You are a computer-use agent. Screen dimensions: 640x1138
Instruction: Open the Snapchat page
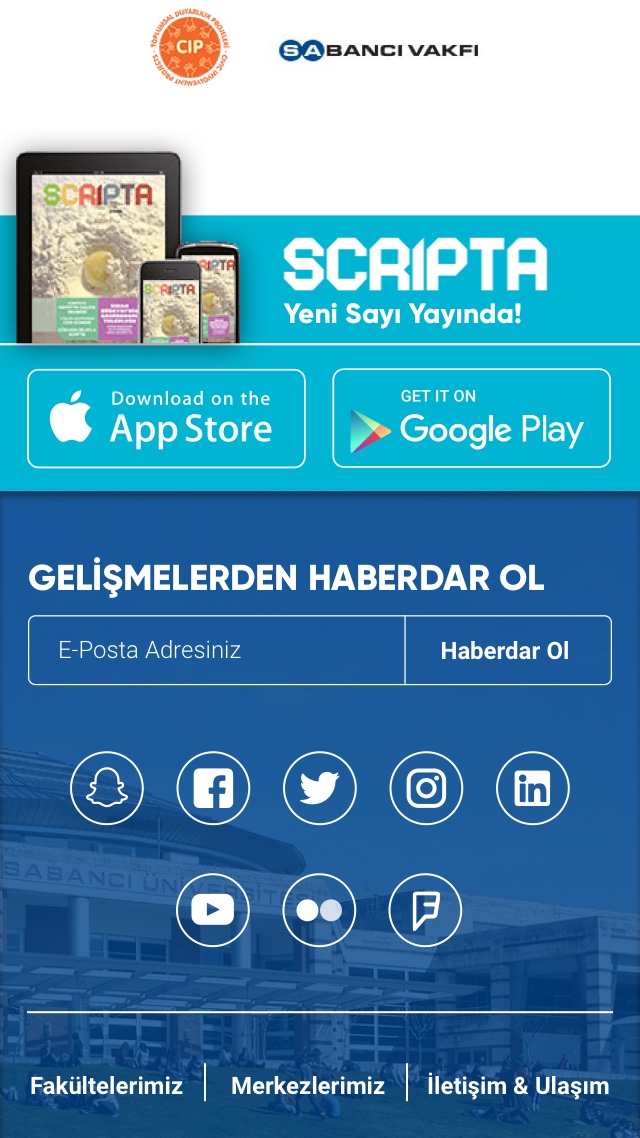click(x=107, y=789)
